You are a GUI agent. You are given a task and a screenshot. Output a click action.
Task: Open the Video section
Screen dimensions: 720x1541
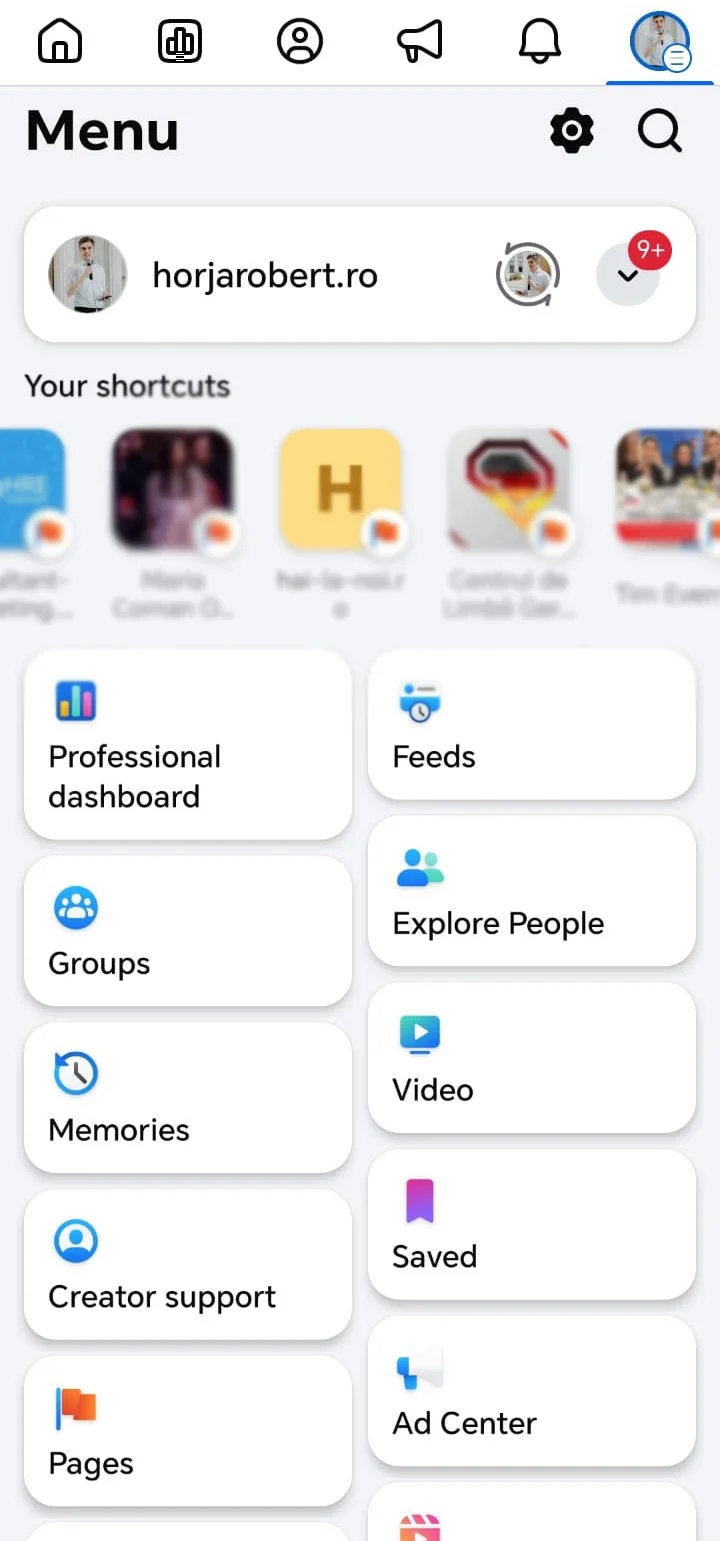pyautogui.click(x=532, y=1058)
